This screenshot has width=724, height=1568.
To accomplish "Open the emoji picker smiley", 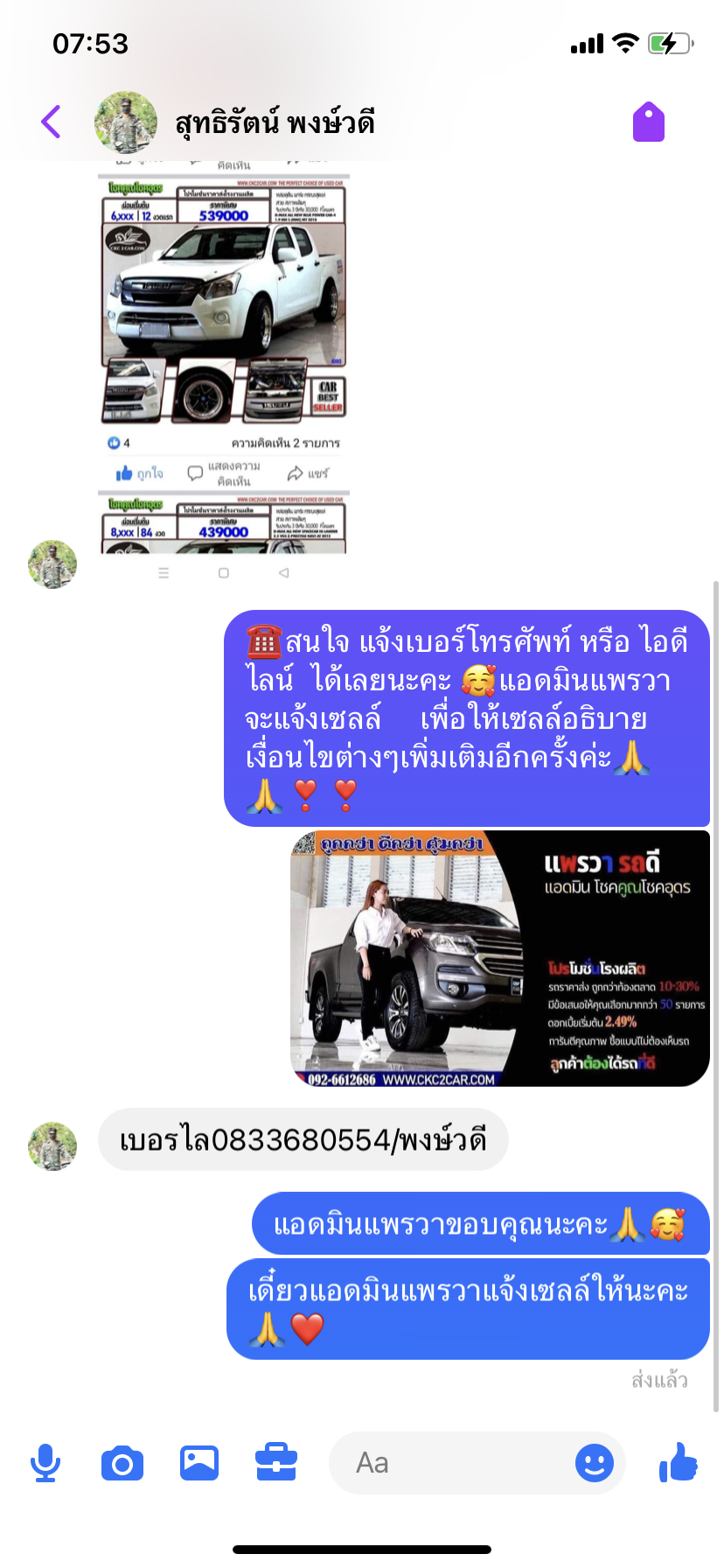I will (x=595, y=1463).
